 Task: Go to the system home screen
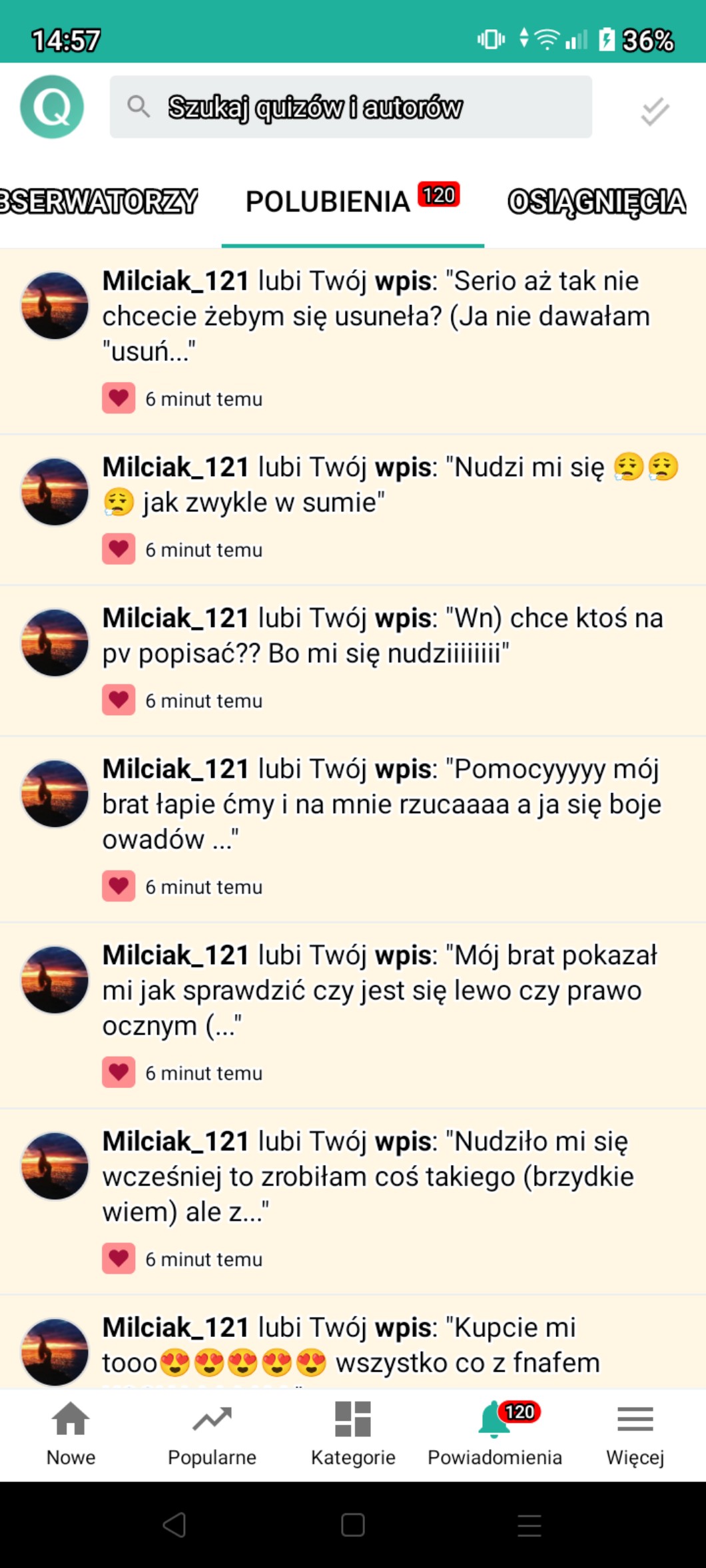tap(353, 1525)
